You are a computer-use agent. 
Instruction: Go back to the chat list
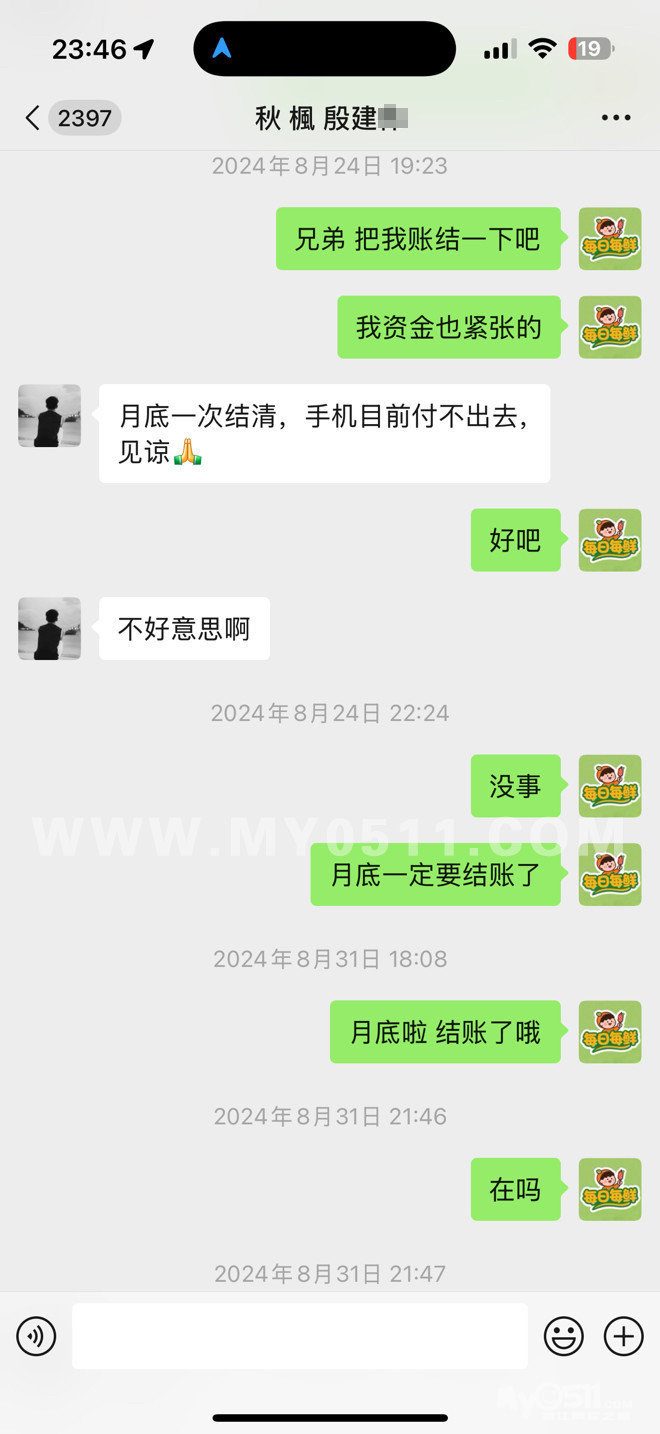pyautogui.click(x=33, y=118)
